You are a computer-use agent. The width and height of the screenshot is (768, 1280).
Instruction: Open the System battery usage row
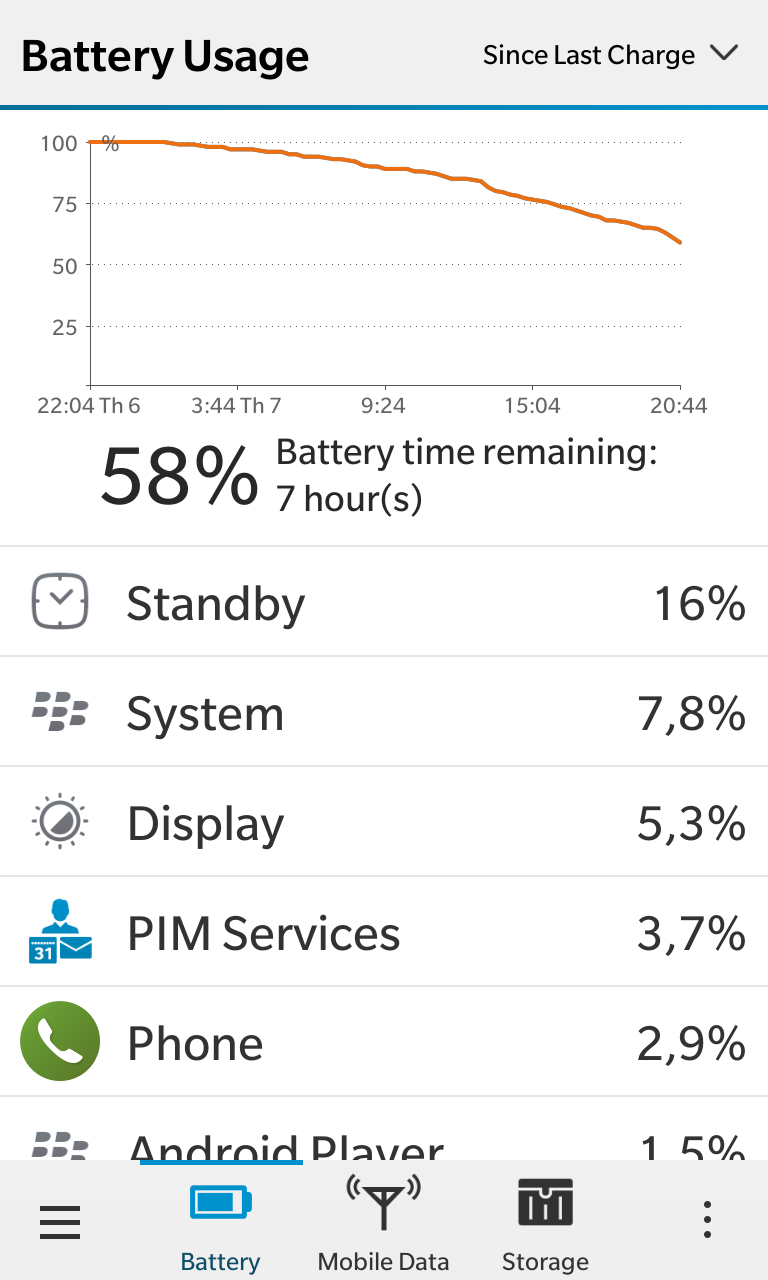384,712
